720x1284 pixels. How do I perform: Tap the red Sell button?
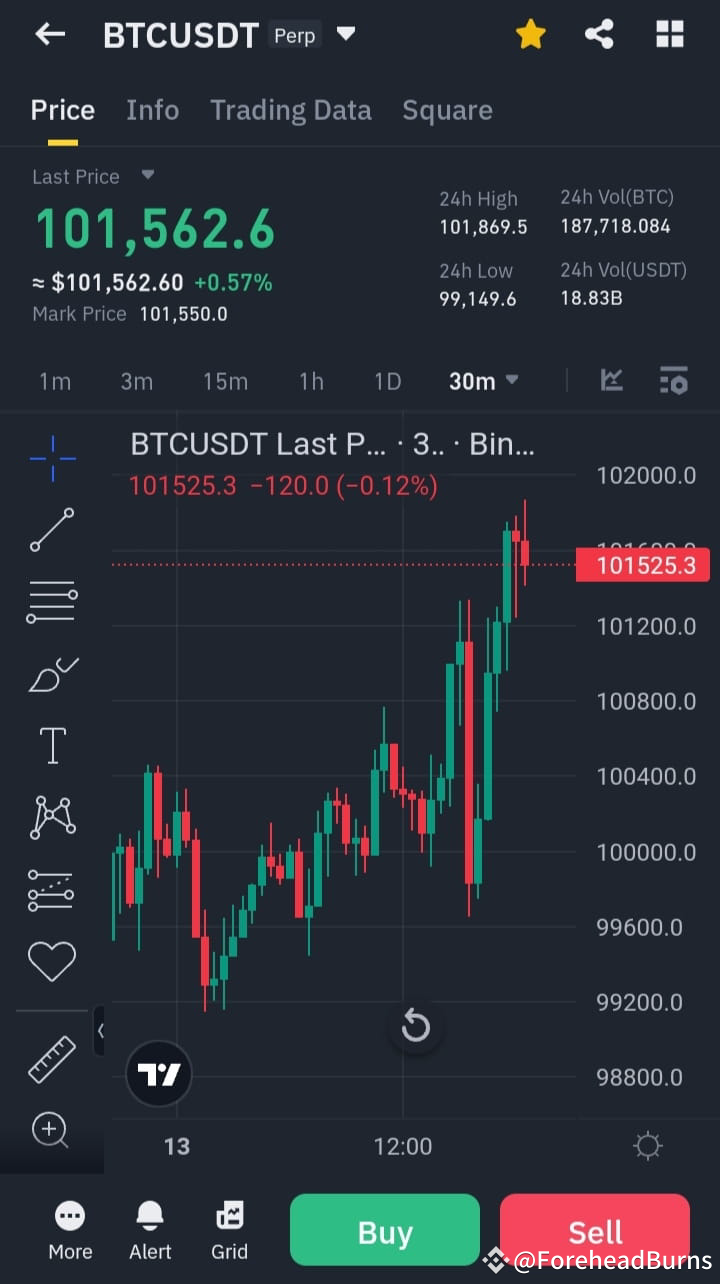click(594, 1230)
